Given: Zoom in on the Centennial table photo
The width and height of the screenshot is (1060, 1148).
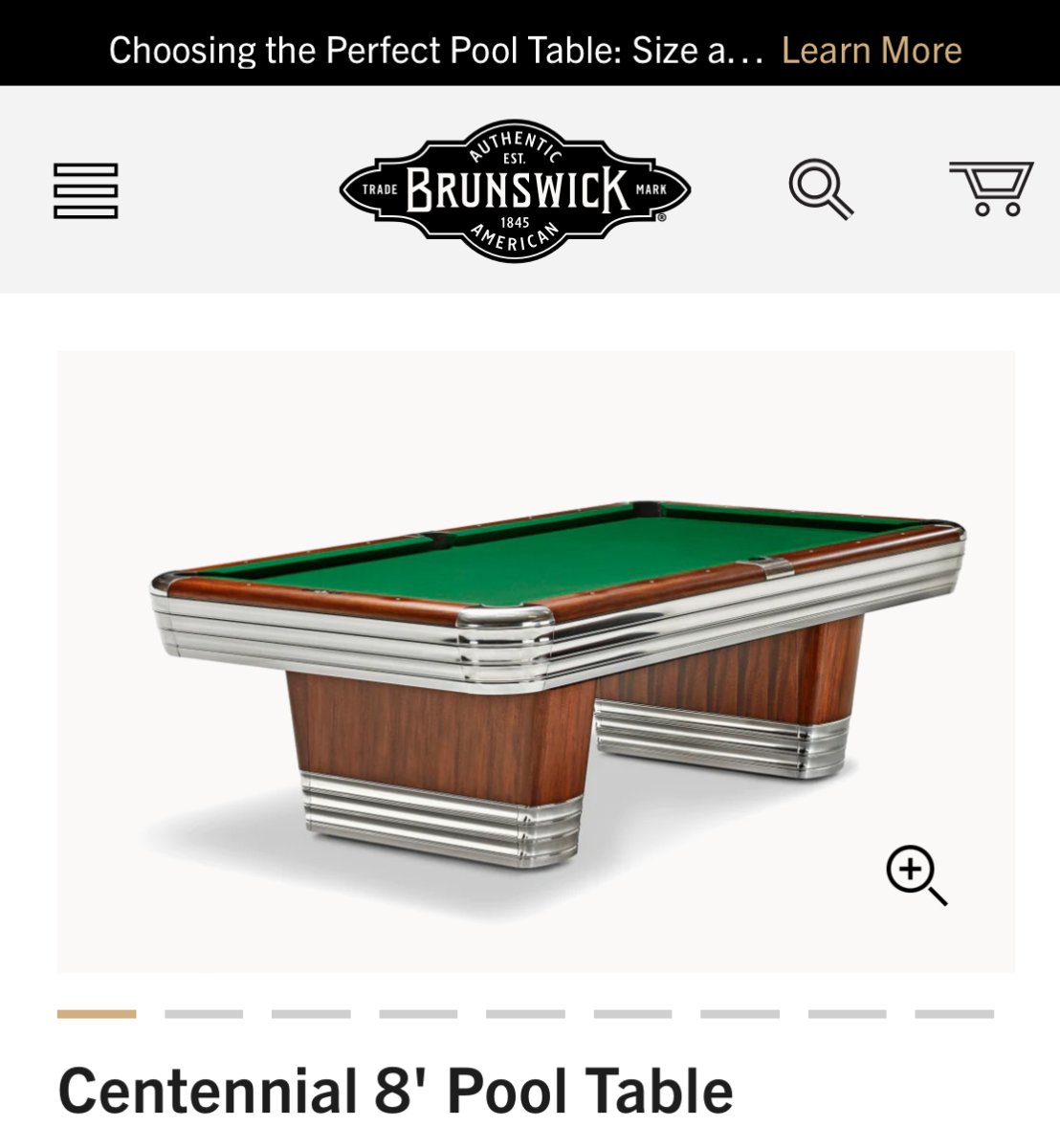Looking at the screenshot, I should click(x=916, y=874).
